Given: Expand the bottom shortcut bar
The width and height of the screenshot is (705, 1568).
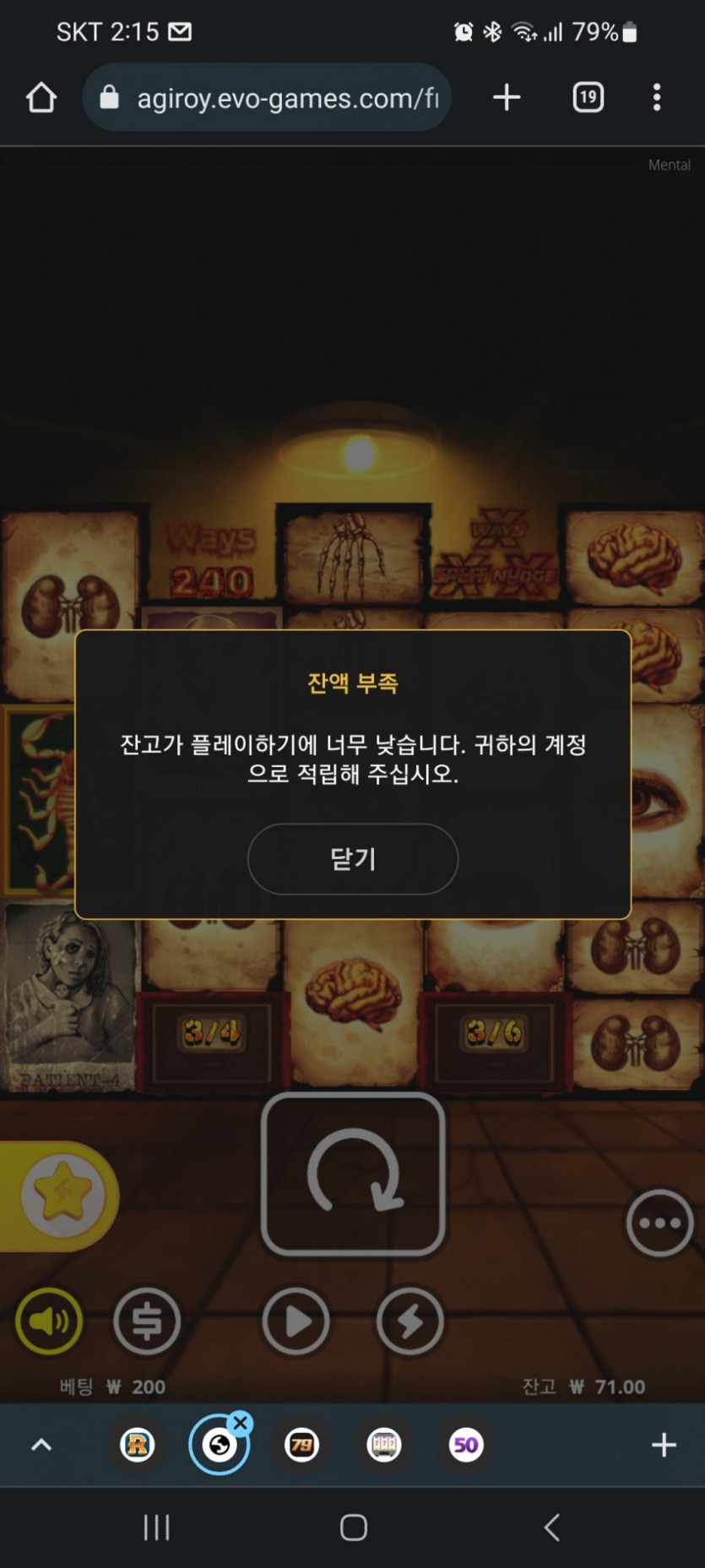Looking at the screenshot, I should click(41, 1445).
